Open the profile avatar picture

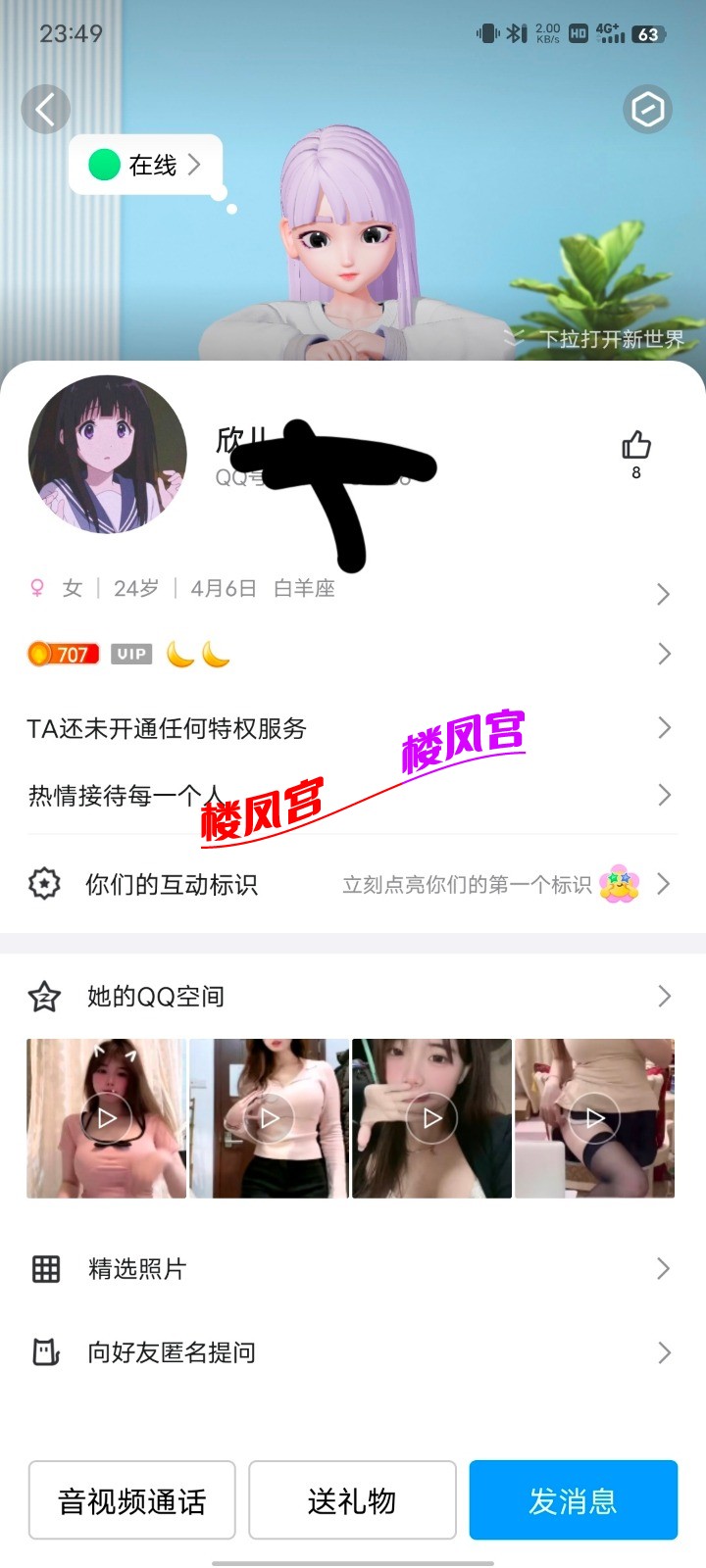coord(108,454)
